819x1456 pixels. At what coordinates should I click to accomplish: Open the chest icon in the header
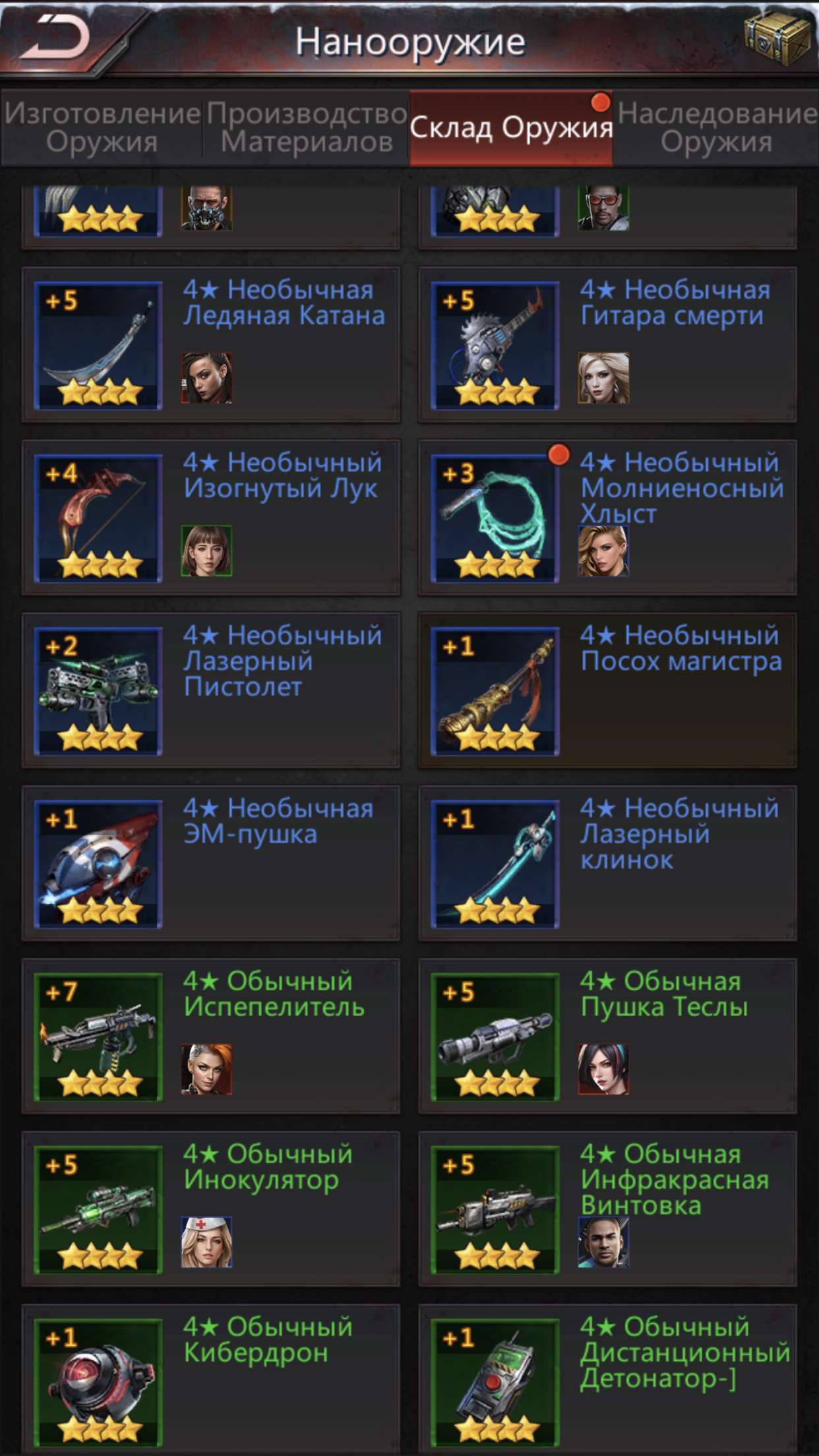[777, 38]
